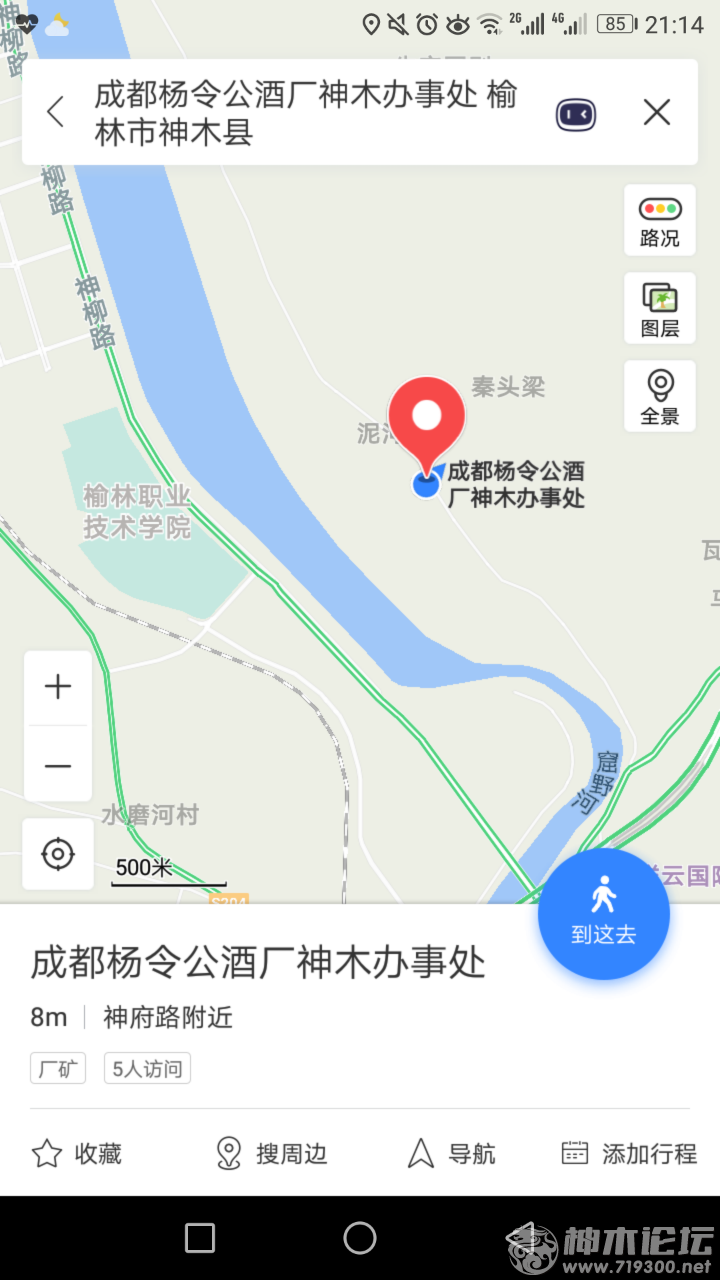Open the 成都杨令公酒厂神木办事处 details card
Screen dimensions: 720x1280
coord(258,964)
